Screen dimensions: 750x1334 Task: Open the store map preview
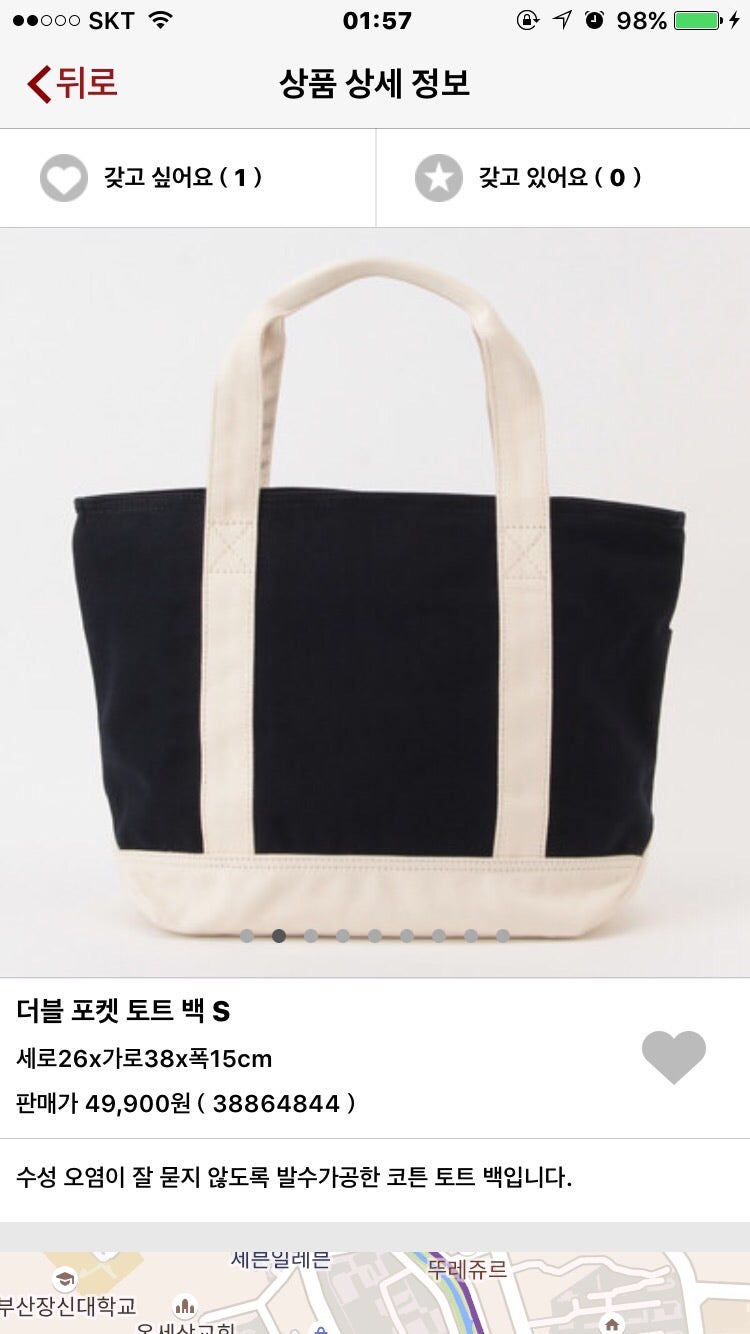click(375, 1292)
